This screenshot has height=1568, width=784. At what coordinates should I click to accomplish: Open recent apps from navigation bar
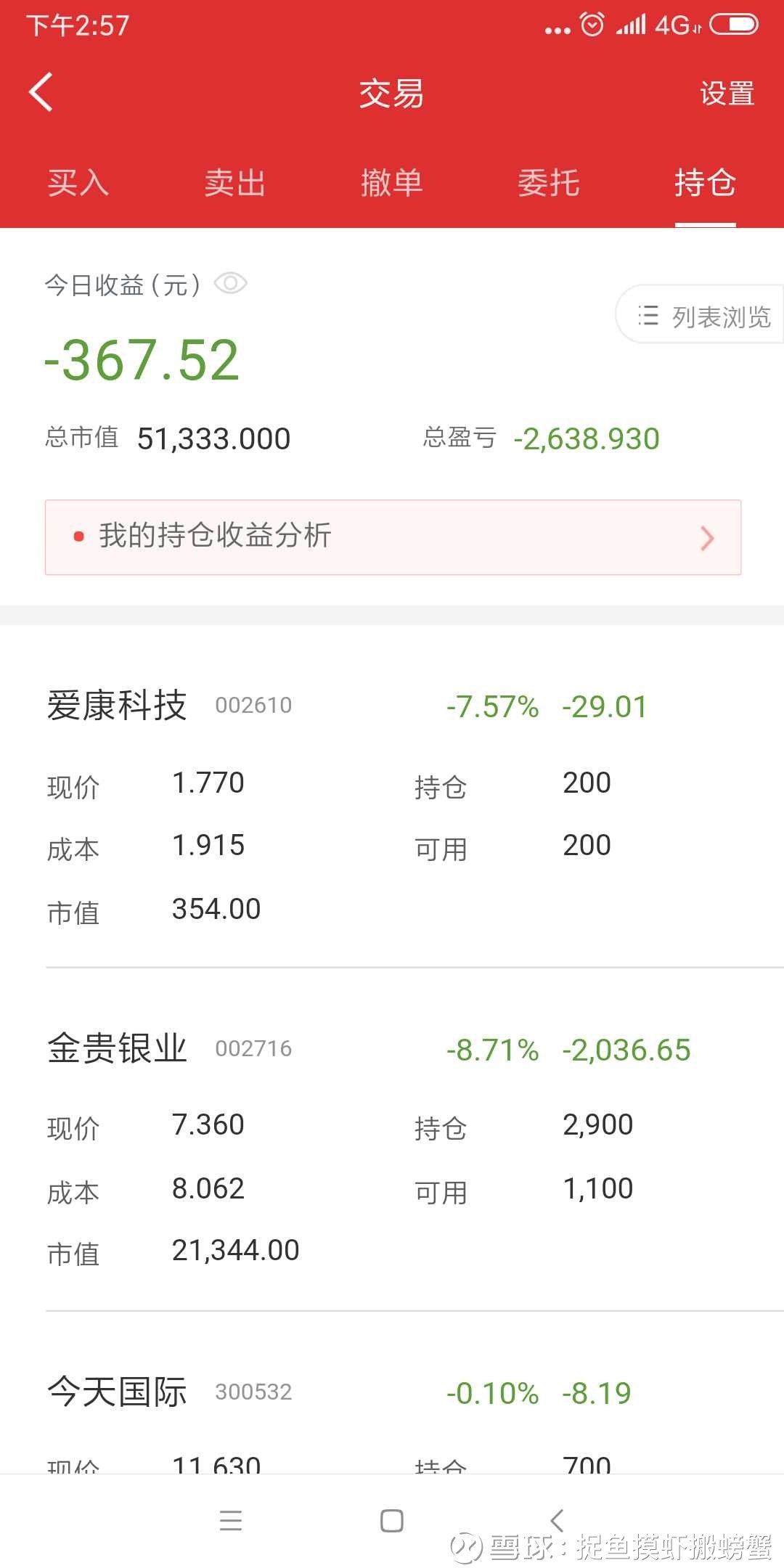(231, 1521)
